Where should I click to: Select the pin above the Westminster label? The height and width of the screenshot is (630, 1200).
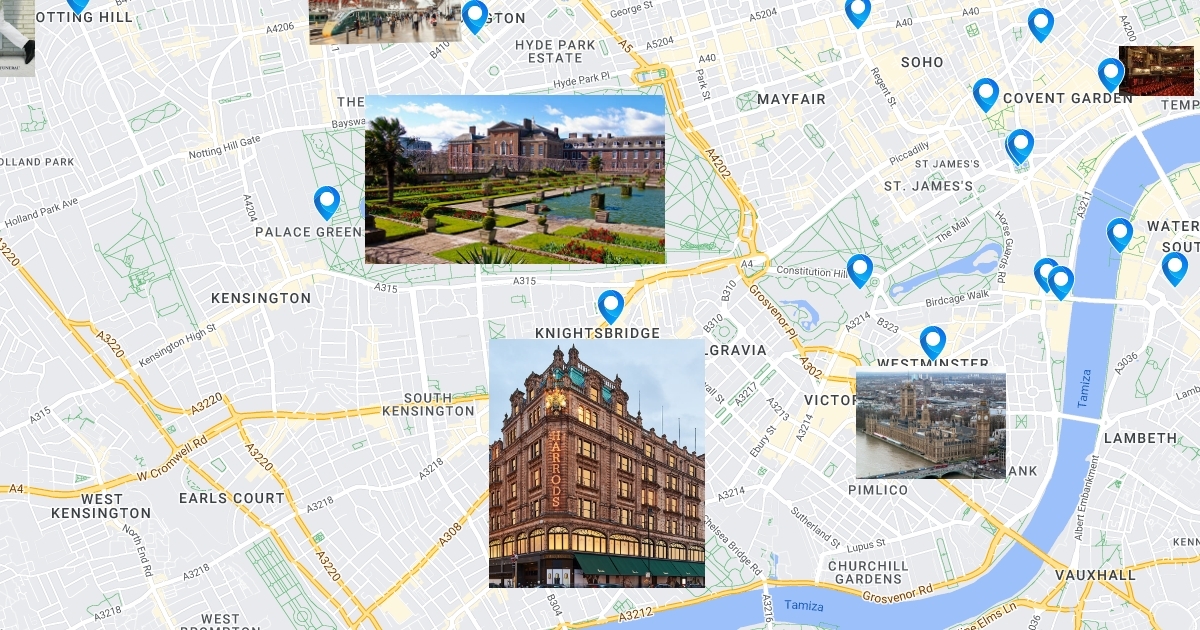click(933, 341)
